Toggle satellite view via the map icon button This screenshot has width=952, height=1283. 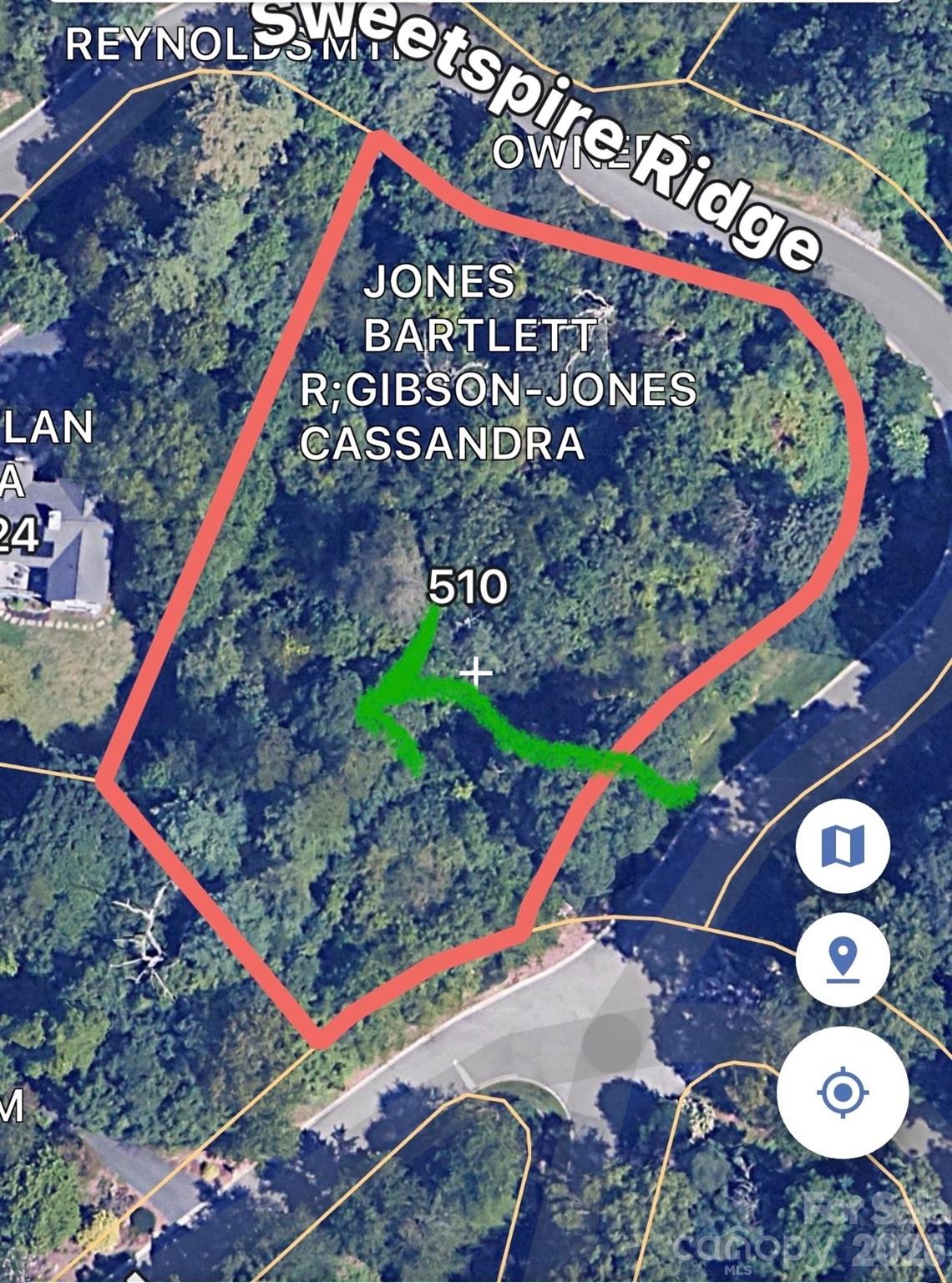pyautogui.click(x=841, y=848)
